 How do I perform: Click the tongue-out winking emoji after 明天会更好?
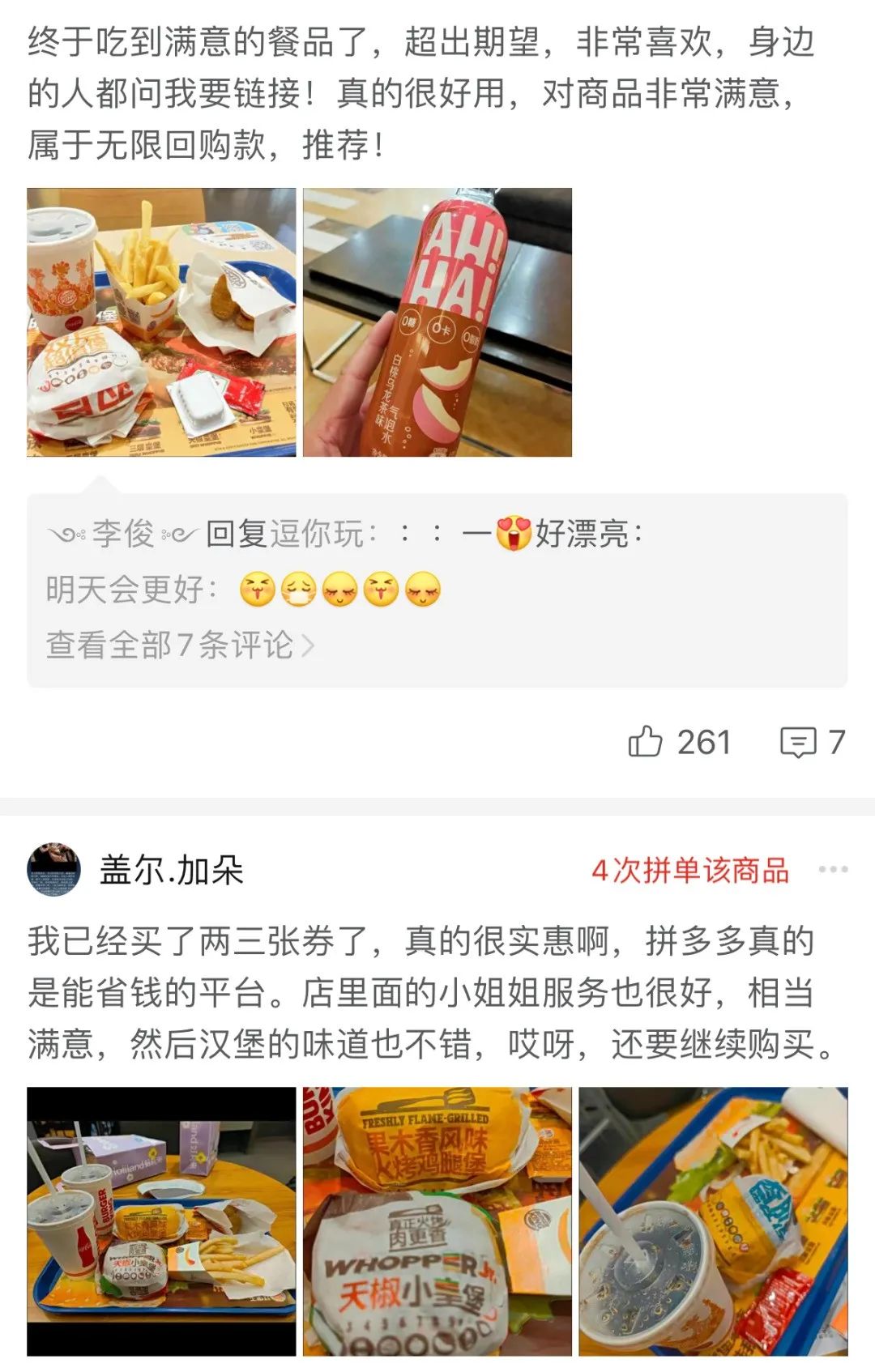click(257, 590)
